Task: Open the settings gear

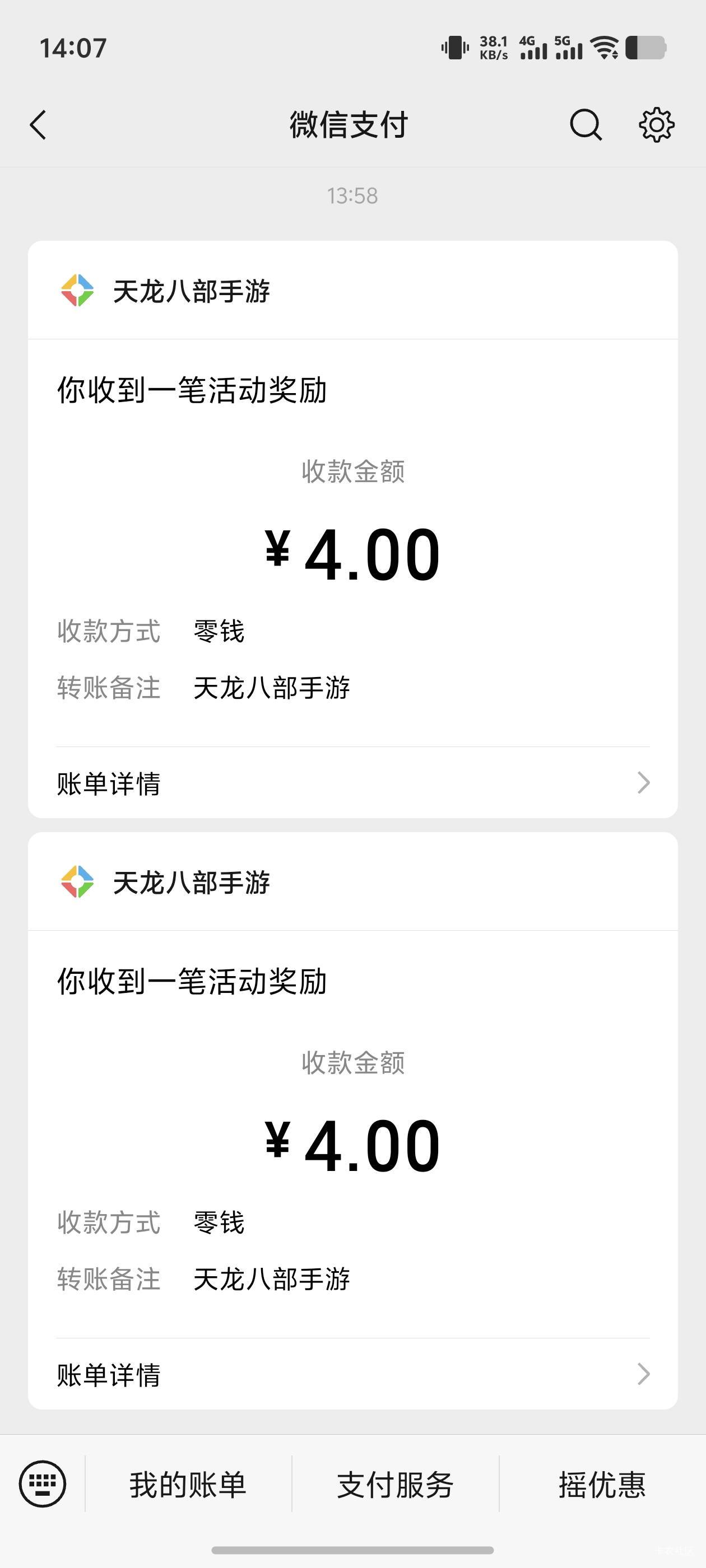Action: [656, 125]
